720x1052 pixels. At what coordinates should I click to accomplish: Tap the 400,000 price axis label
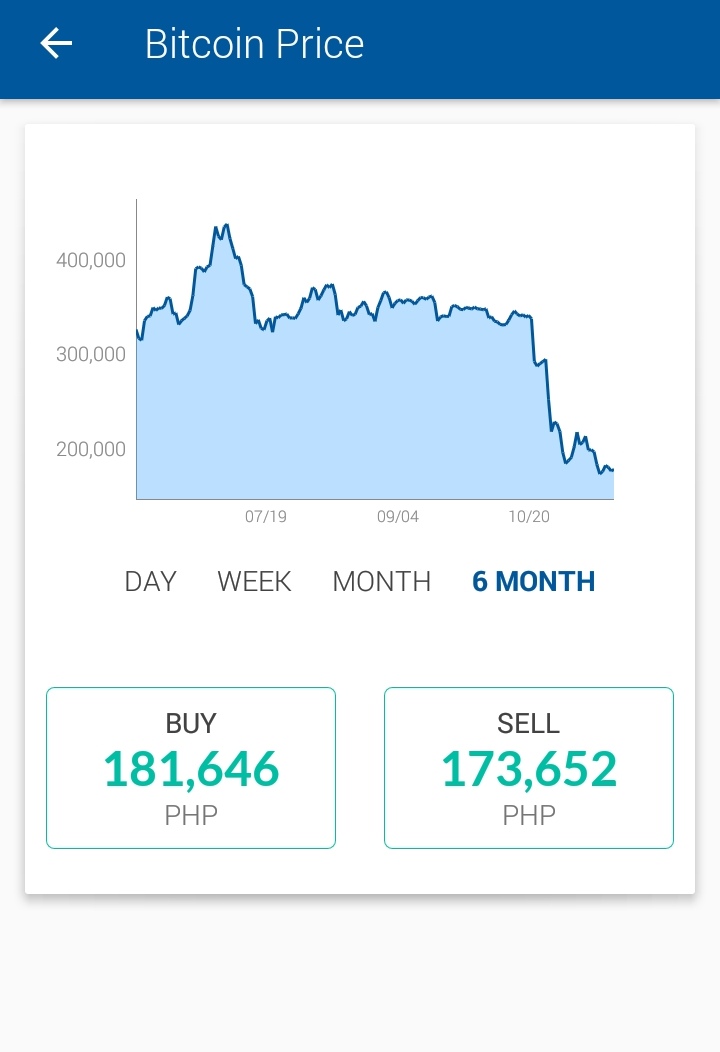(x=90, y=260)
